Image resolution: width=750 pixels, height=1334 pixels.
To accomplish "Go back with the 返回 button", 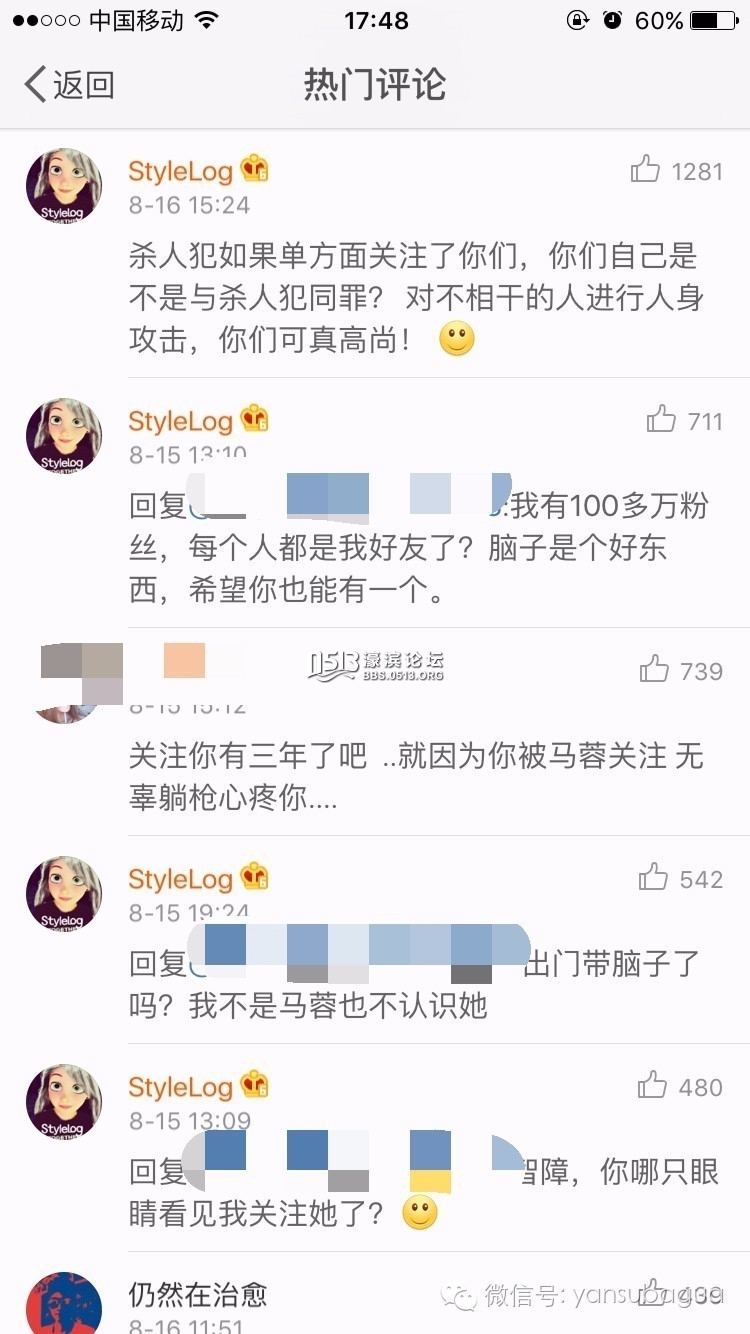I will (x=70, y=85).
